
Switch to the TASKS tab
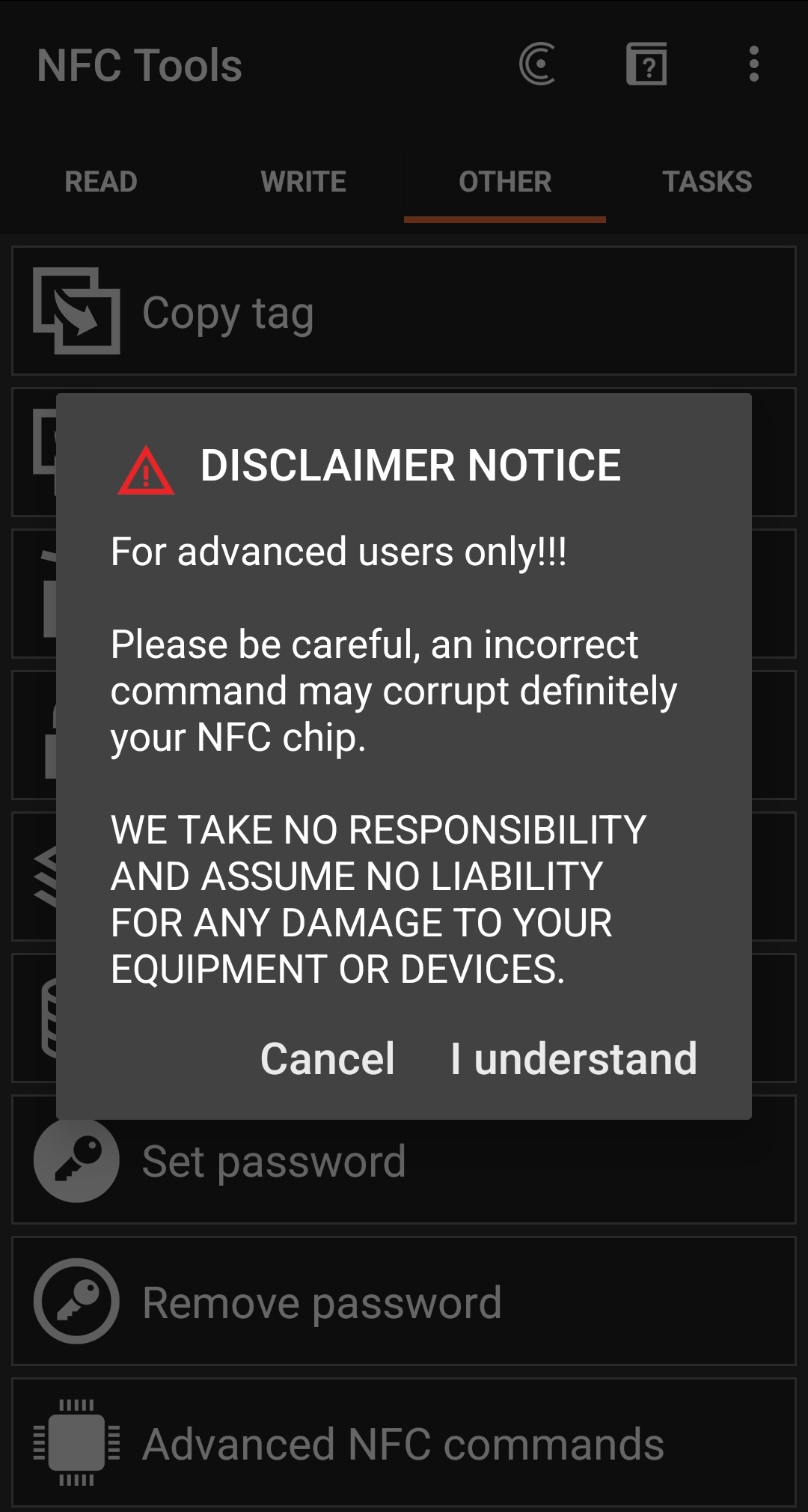pyautogui.click(x=707, y=182)
